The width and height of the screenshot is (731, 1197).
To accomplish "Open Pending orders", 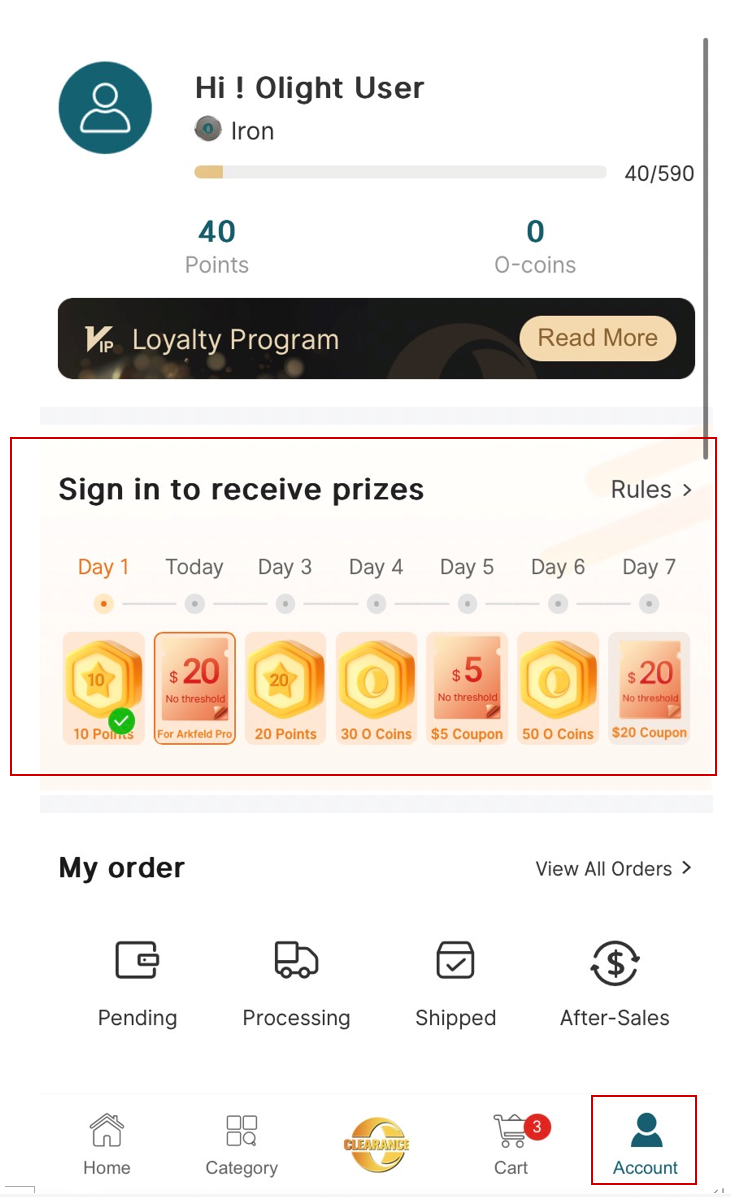I will tap(137, 984).
